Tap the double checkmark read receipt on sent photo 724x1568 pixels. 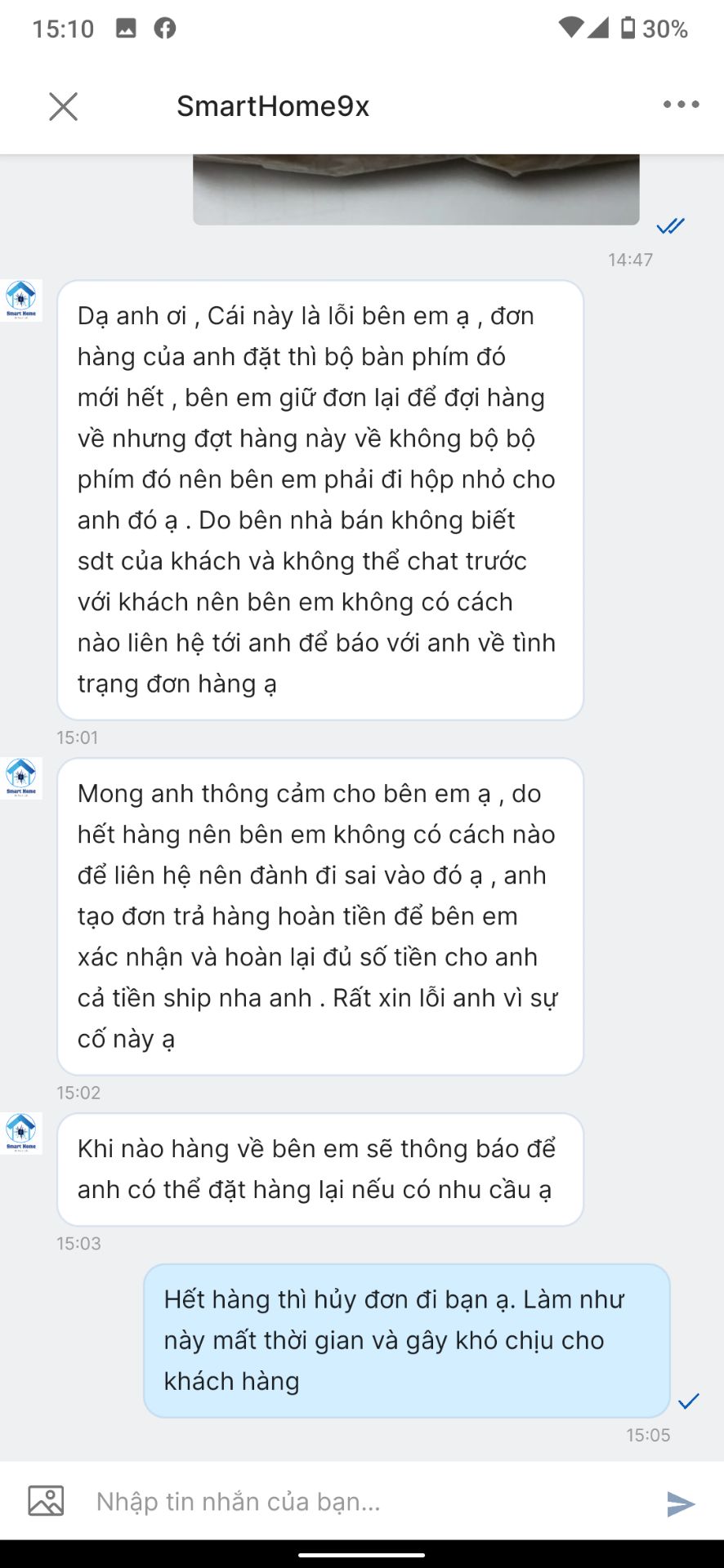click(x=670, y=226)
